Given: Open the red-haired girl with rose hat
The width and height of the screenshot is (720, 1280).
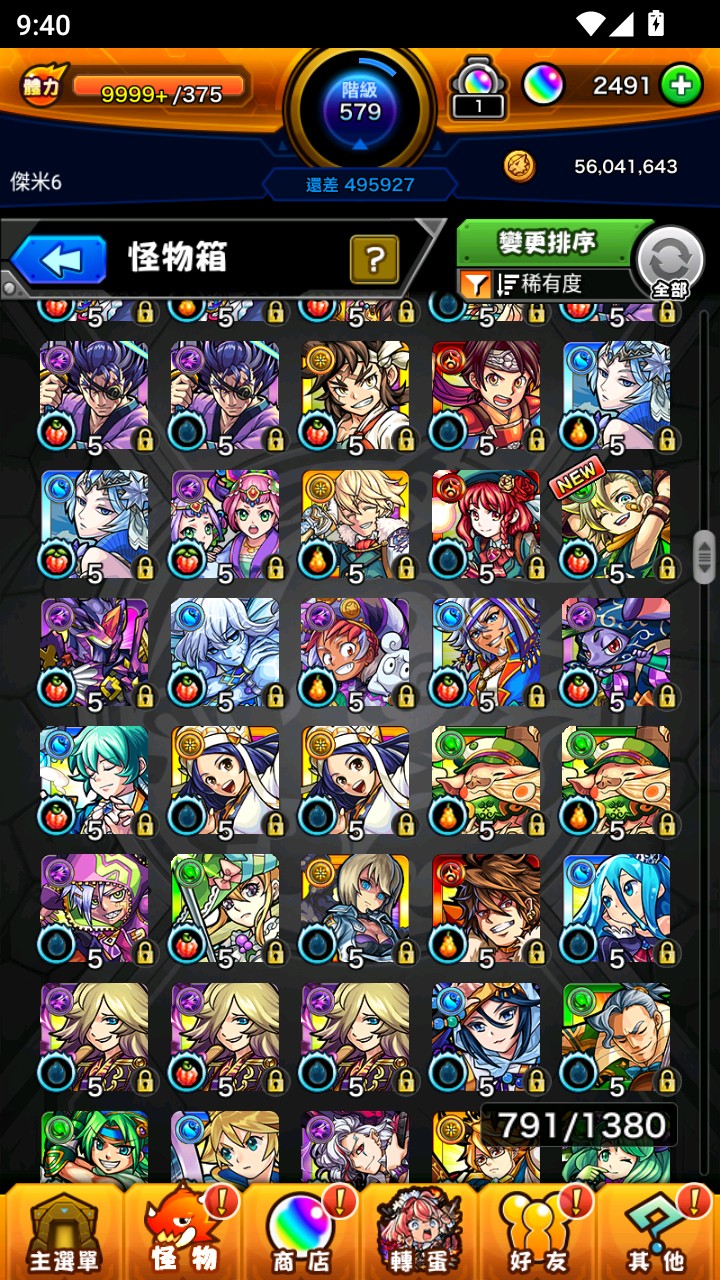Looking at the screenshot, I should (x=486, y=523).
